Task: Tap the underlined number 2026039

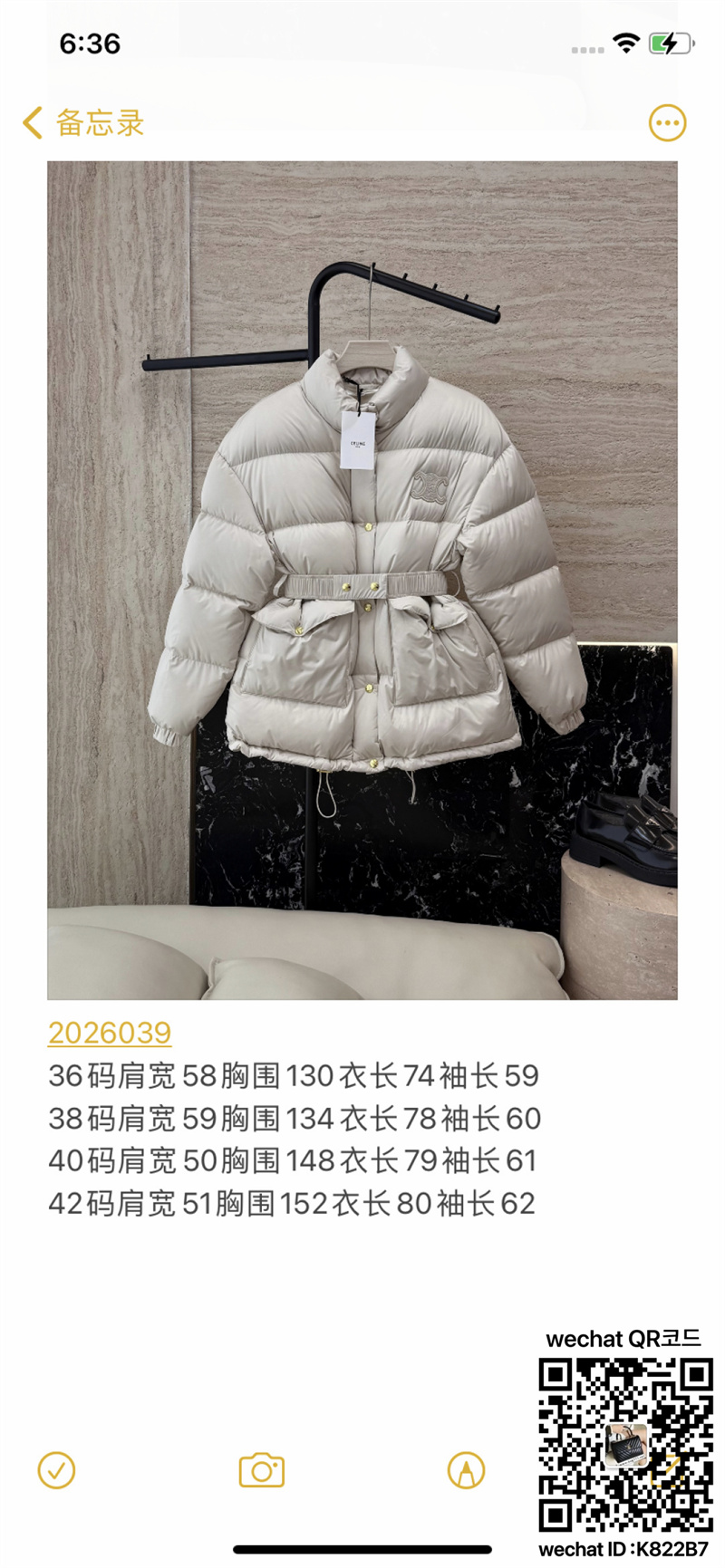Action: [x=110, y=1033]
